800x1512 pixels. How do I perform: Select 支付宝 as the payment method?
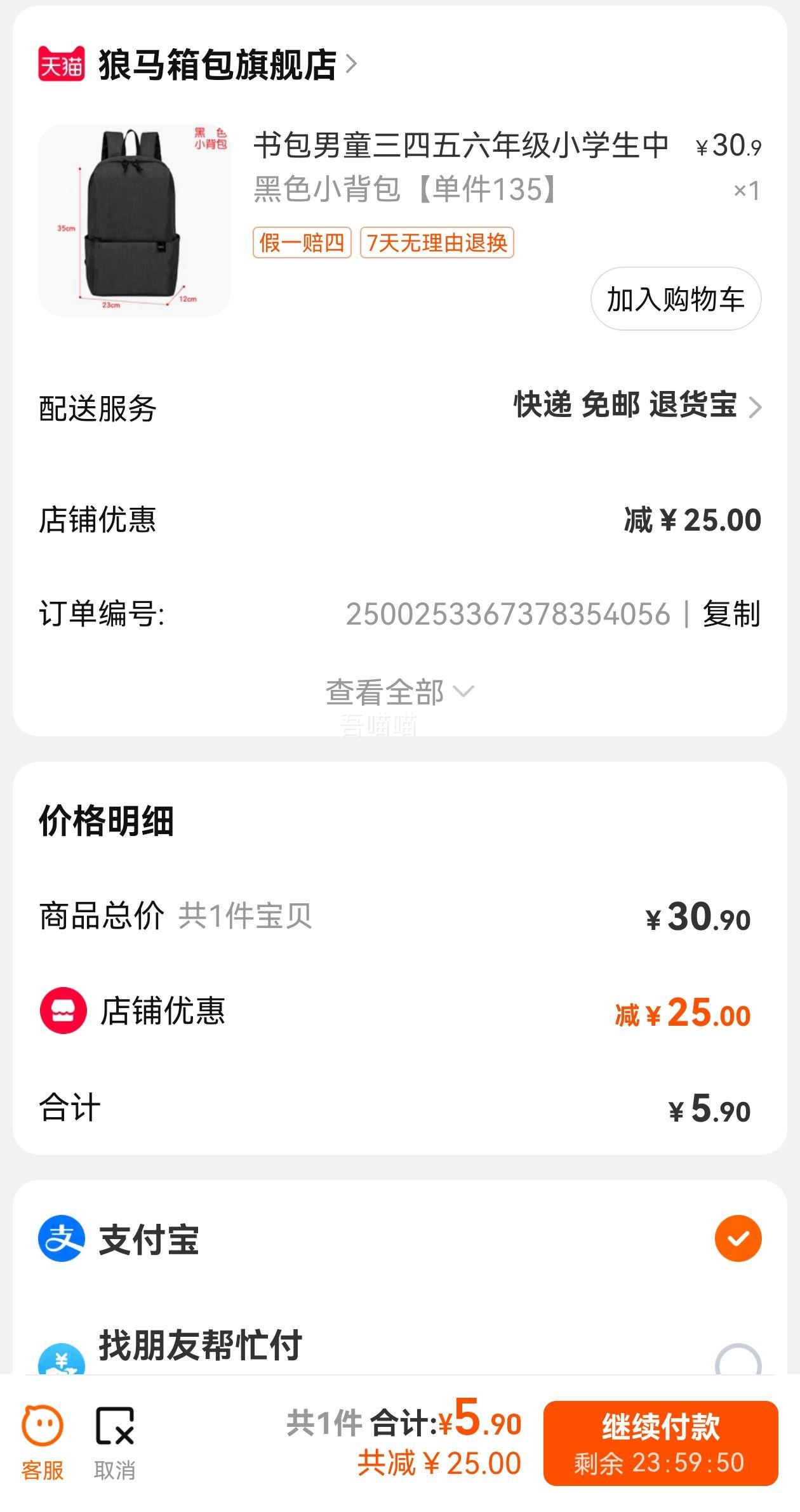[400, 1238]
